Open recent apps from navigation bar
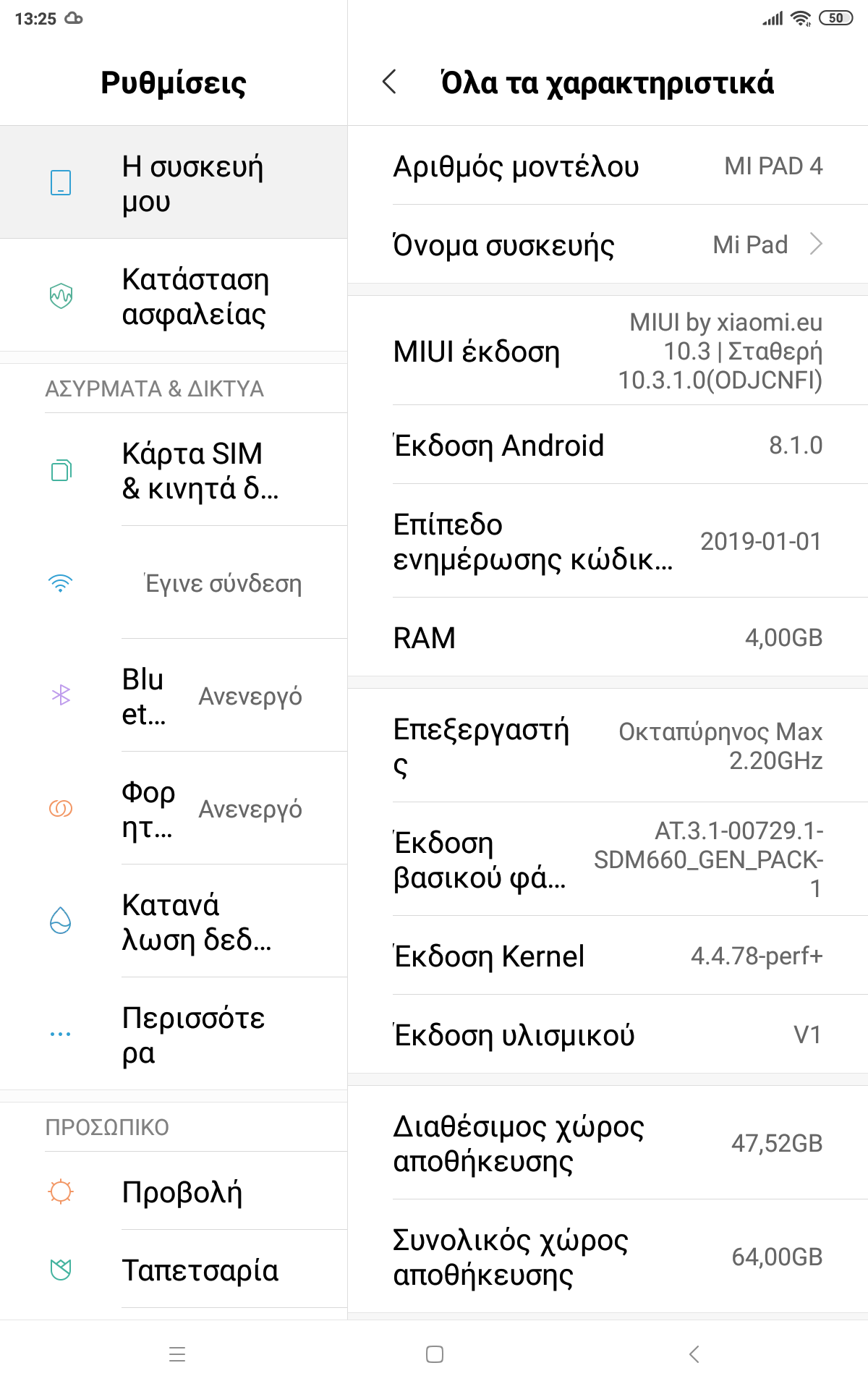 pyautogui.click(x=177, y=1354)
